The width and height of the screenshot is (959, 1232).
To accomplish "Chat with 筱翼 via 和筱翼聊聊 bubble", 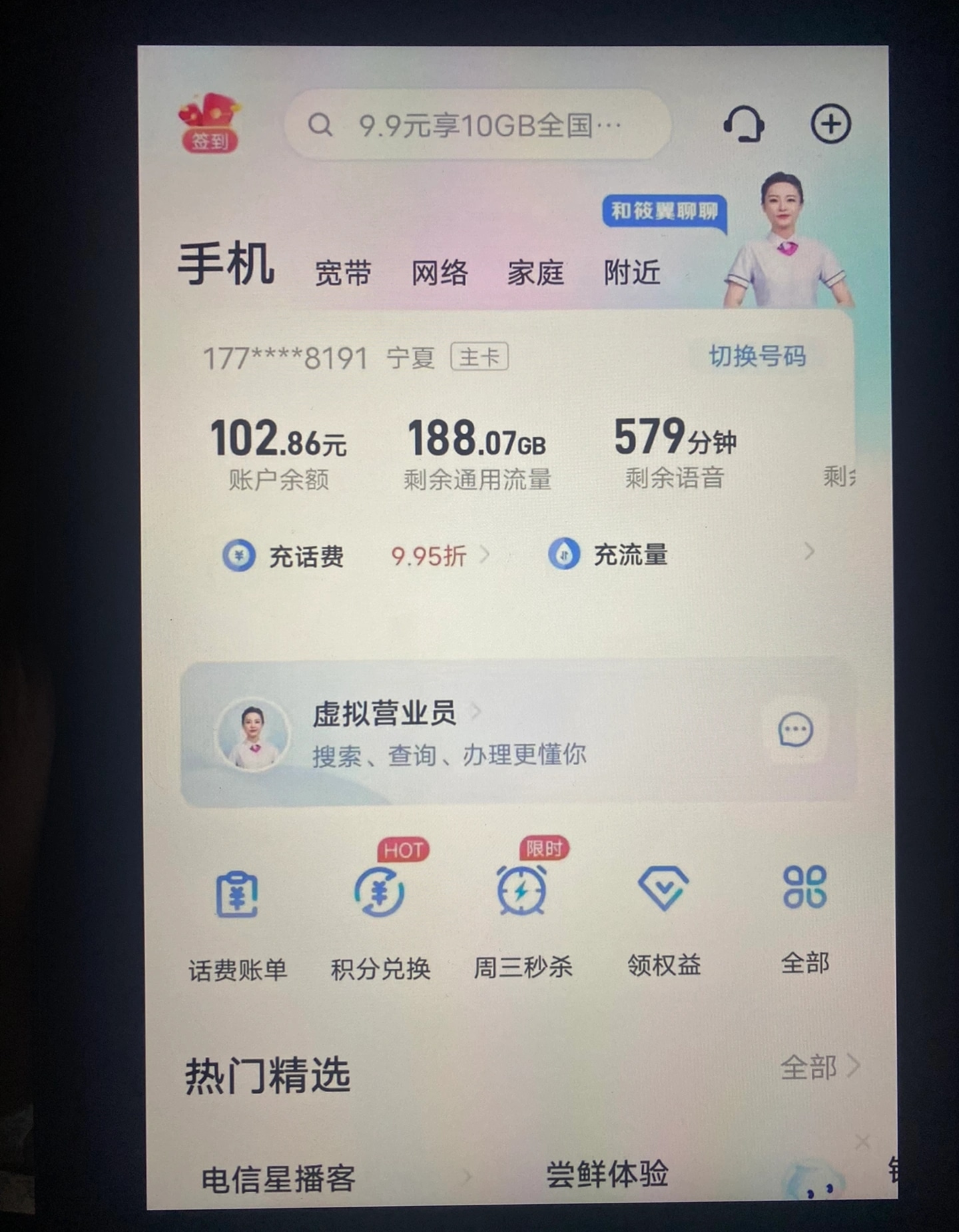I will (664, 212).
